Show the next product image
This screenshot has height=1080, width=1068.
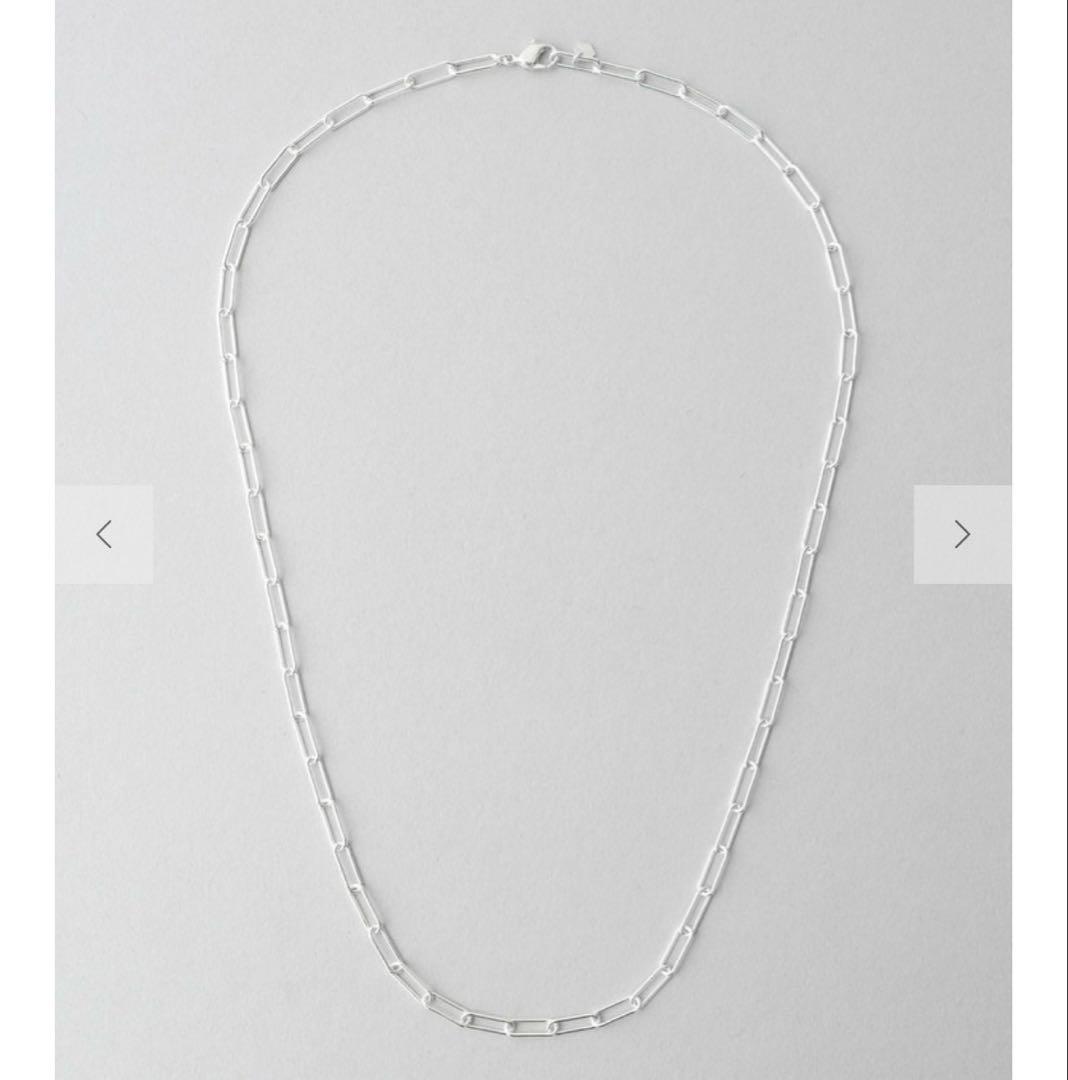(x=962, y=535)
